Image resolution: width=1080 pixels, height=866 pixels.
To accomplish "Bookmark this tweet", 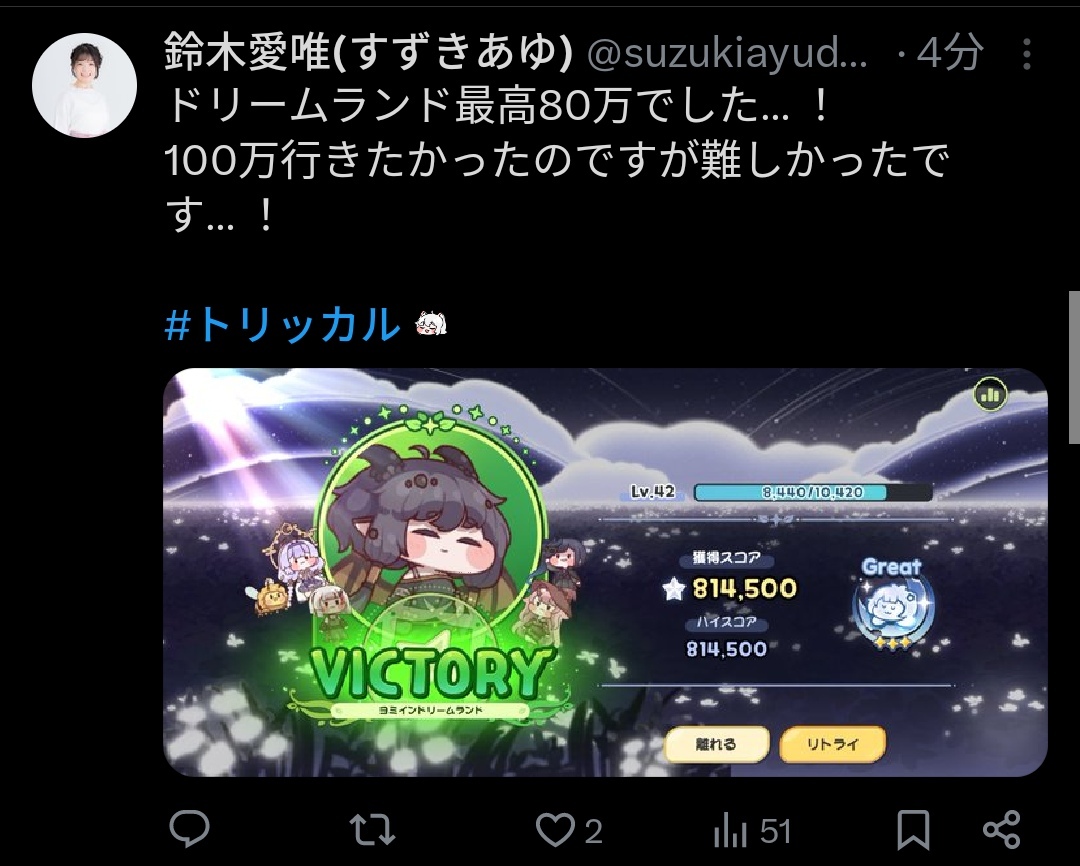I will point(913,830).
